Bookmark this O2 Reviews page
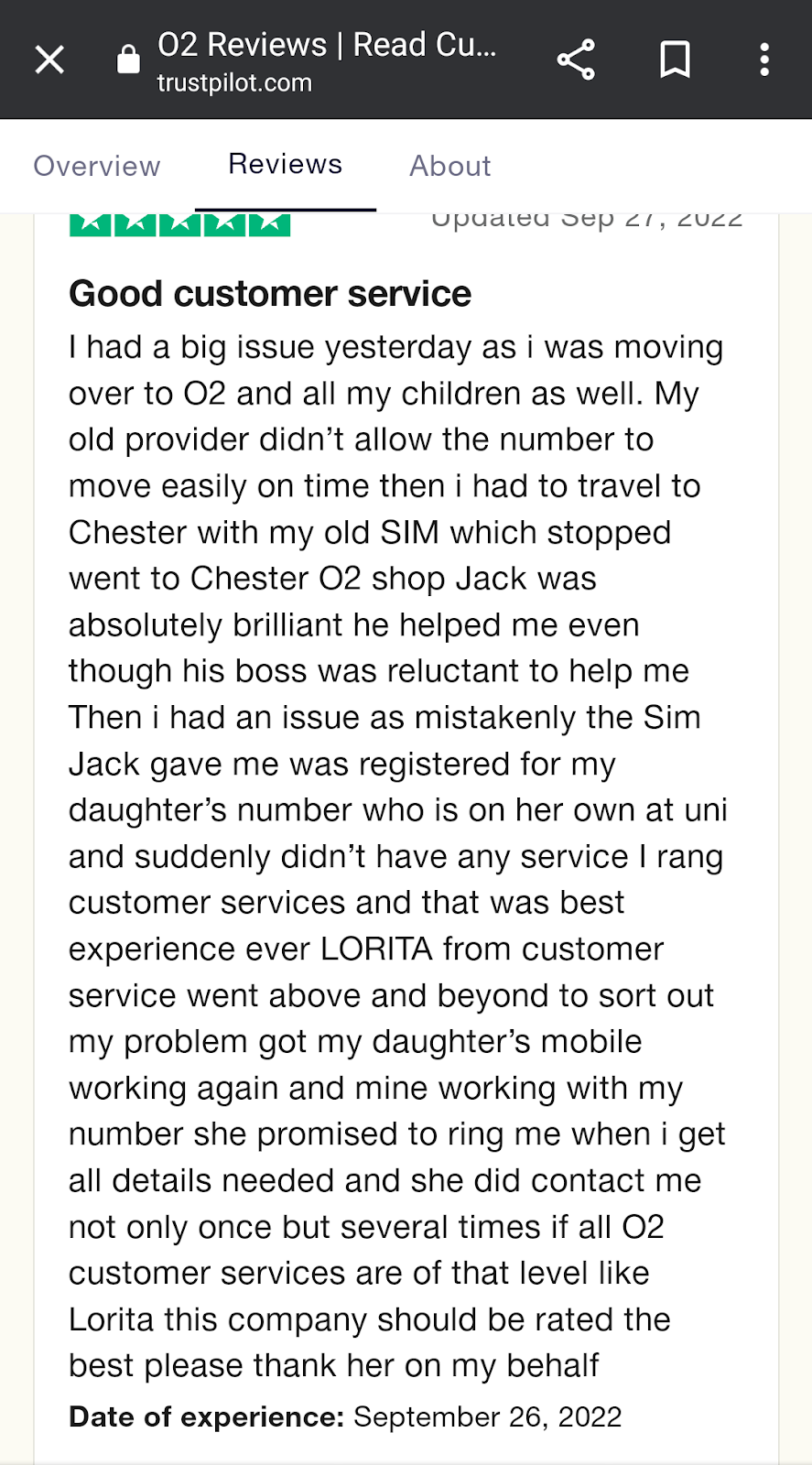The height and width of the screenshot is (1465, 812). 675,60
